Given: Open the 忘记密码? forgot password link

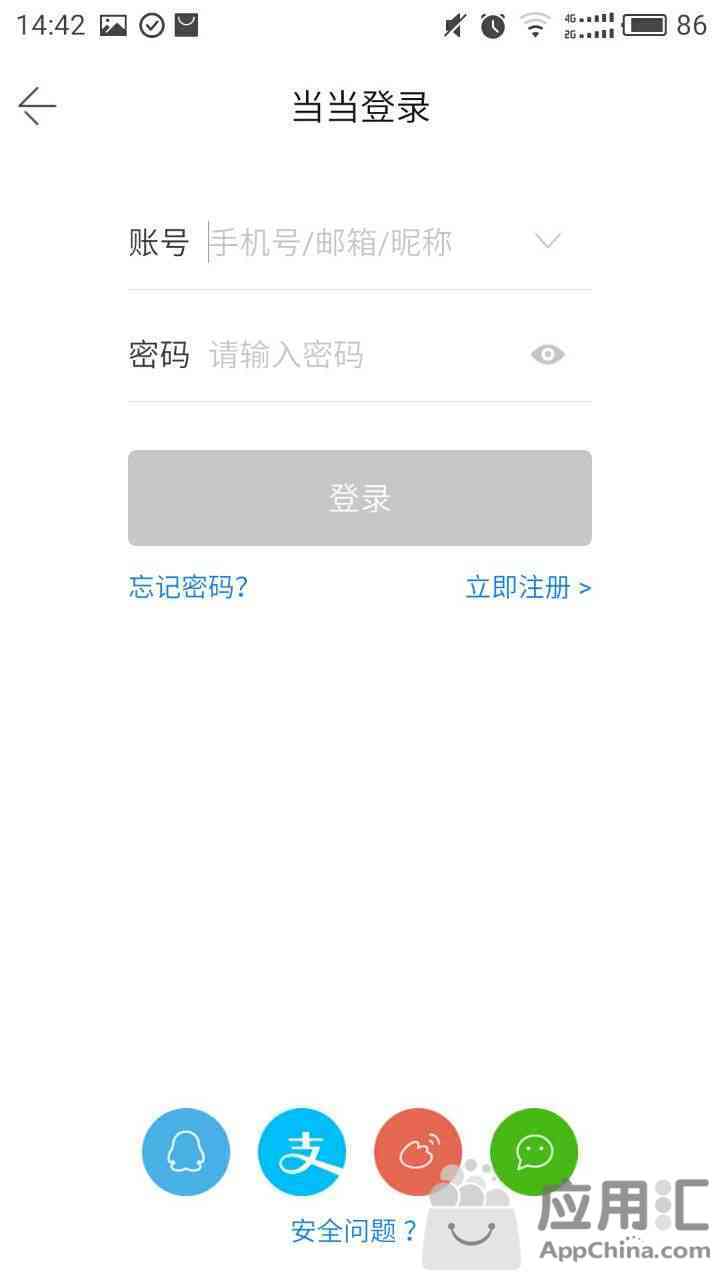Looking at the screenshot, I should (x=188, y=587).
